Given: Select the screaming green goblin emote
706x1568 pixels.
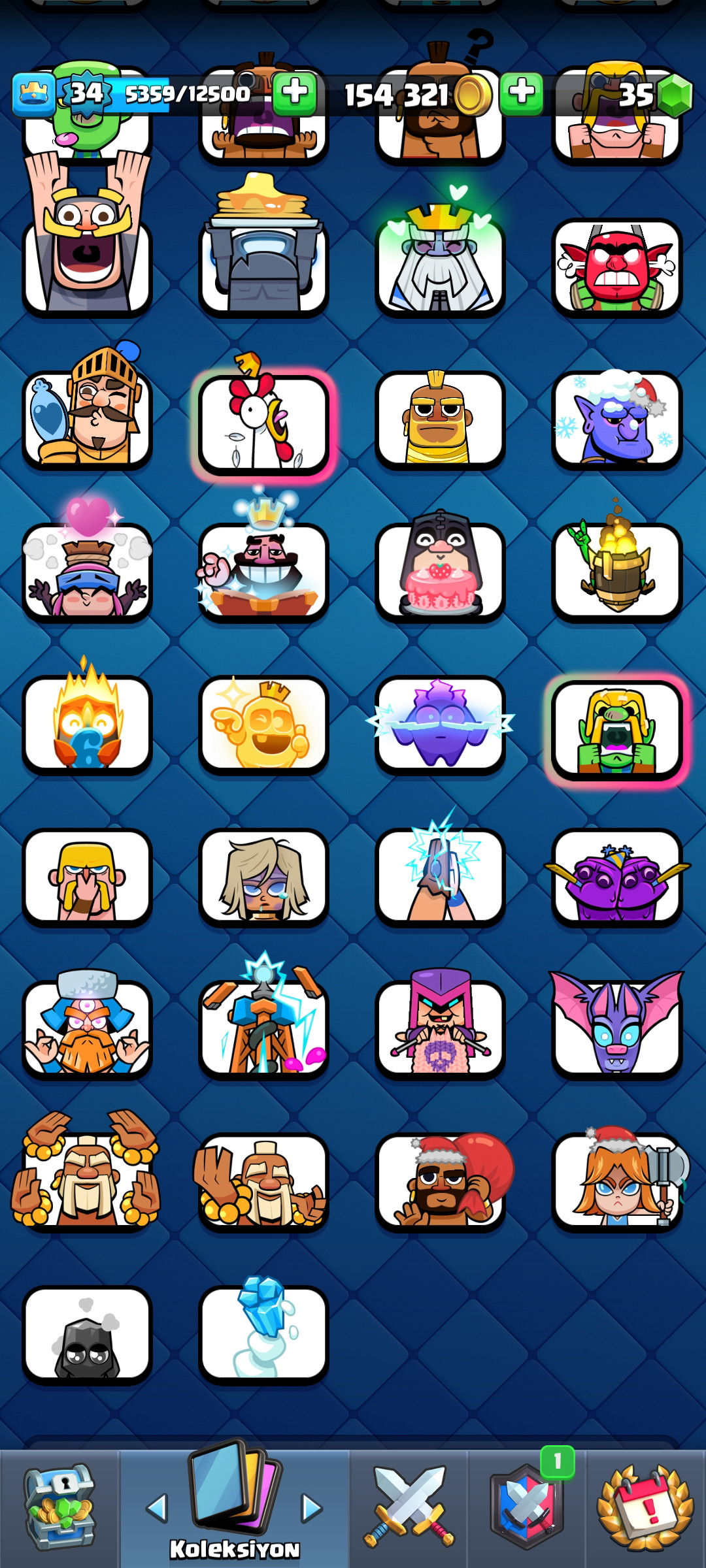Looking at the screenshot, I should tap(616, 729).
